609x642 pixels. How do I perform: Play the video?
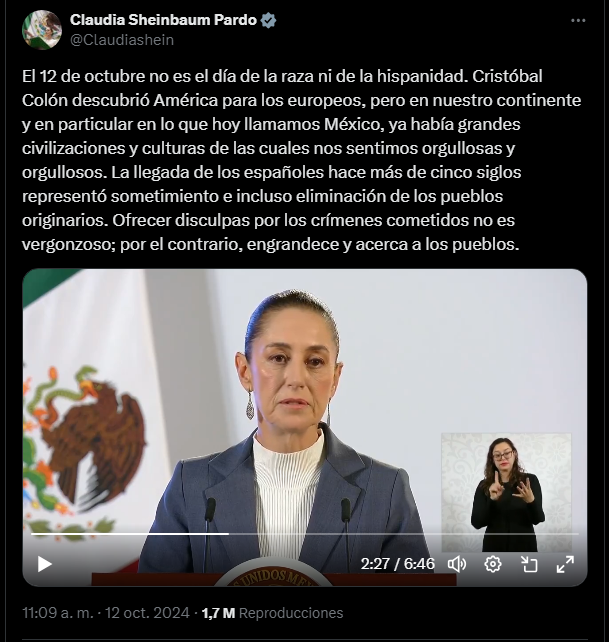[x=44, y=564]
